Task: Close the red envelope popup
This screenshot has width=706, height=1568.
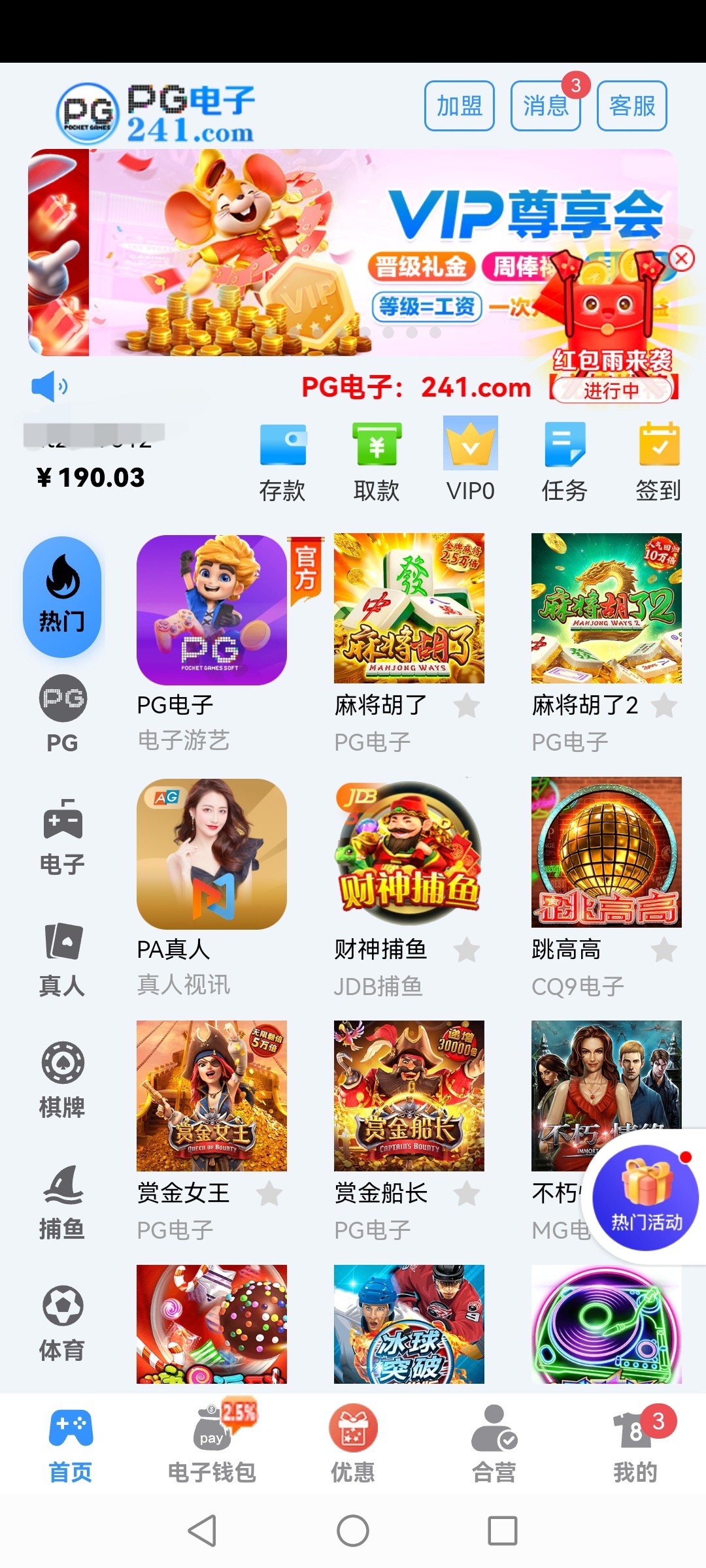Action: point(681,259)
